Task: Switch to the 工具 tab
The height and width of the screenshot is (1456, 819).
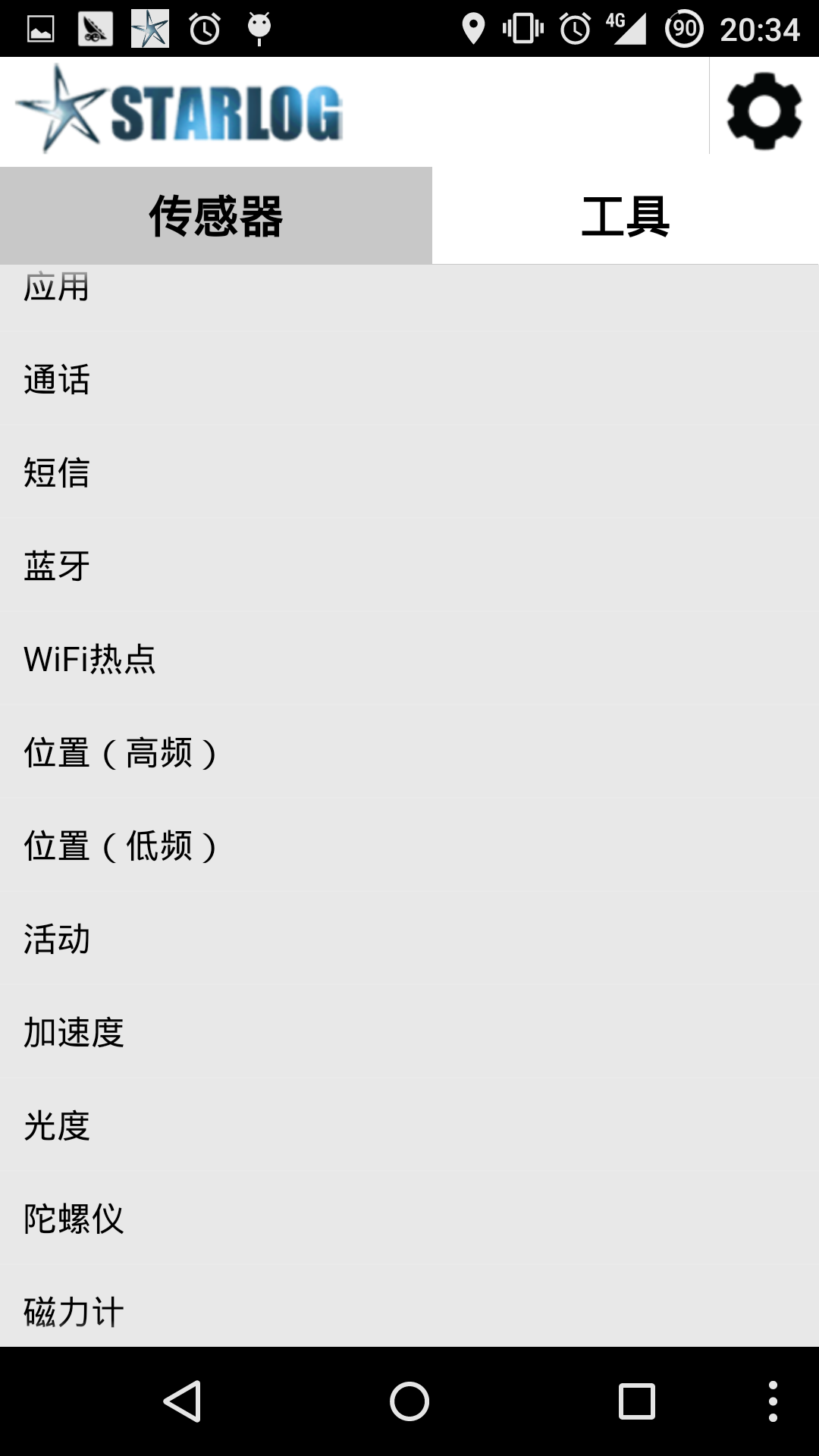Action: pos(626,216)
